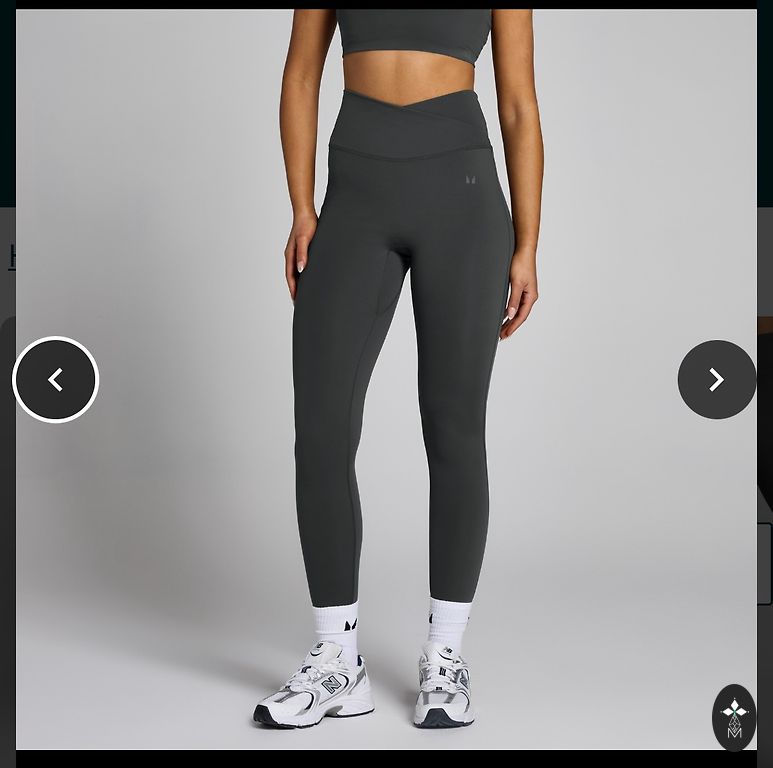Screen dimensions: 773x768
Task: Open the floating assistant icon
Action: pos(734,717)
